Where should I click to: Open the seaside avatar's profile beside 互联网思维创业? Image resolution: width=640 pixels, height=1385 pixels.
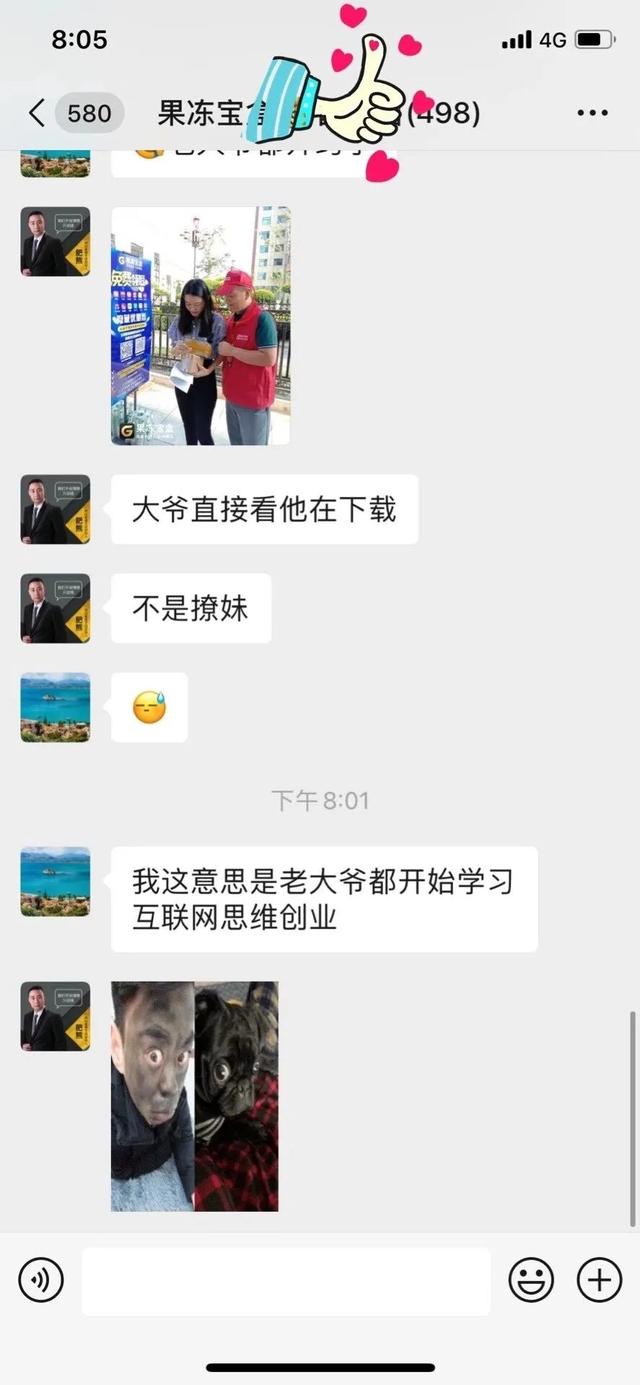[x=55, y=881]
